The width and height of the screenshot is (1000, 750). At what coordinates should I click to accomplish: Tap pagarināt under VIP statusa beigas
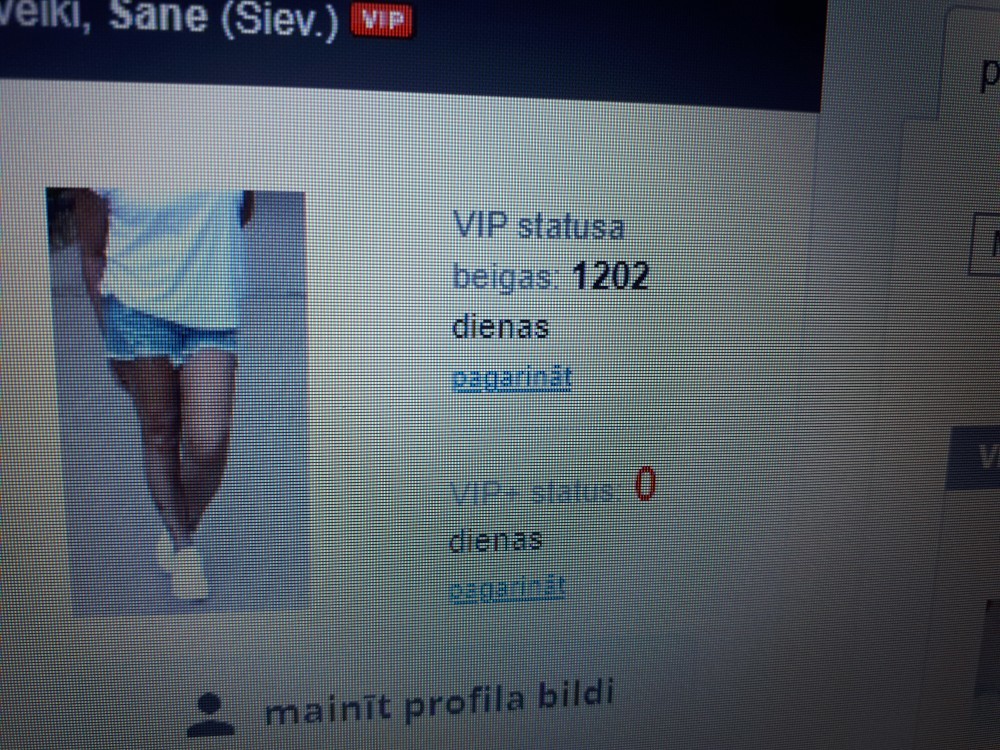coord(511,379)
